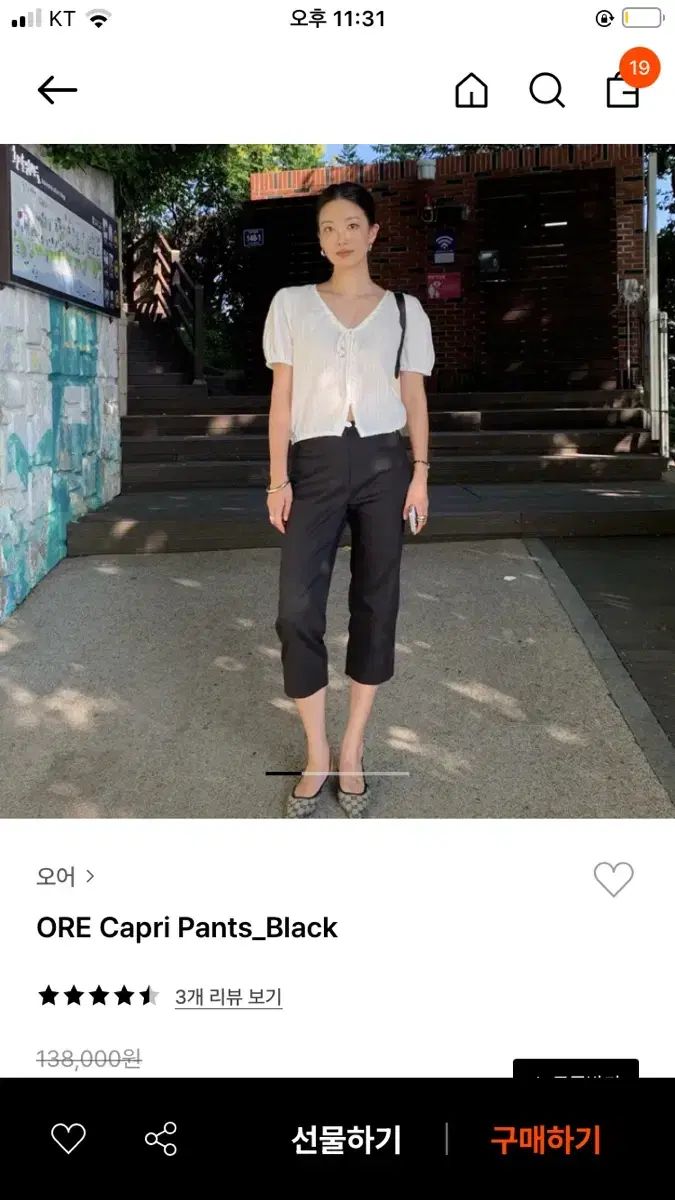This screenshot has width=675, height=1200.
Task: Open the product photo of capri pants
Action: pyautogui.click(x=337, y=480)
